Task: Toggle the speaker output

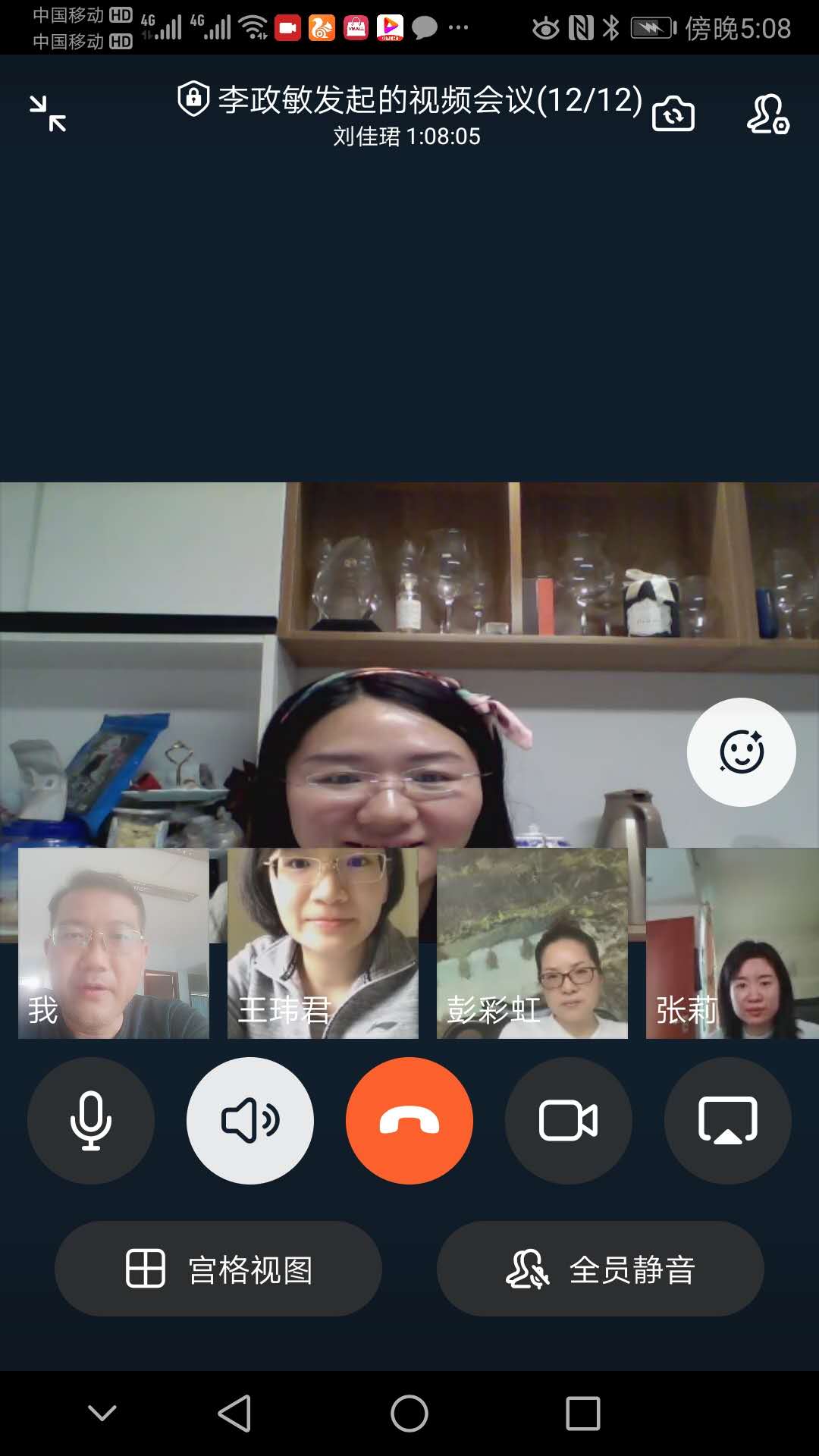Action: tap(250, 1120)
